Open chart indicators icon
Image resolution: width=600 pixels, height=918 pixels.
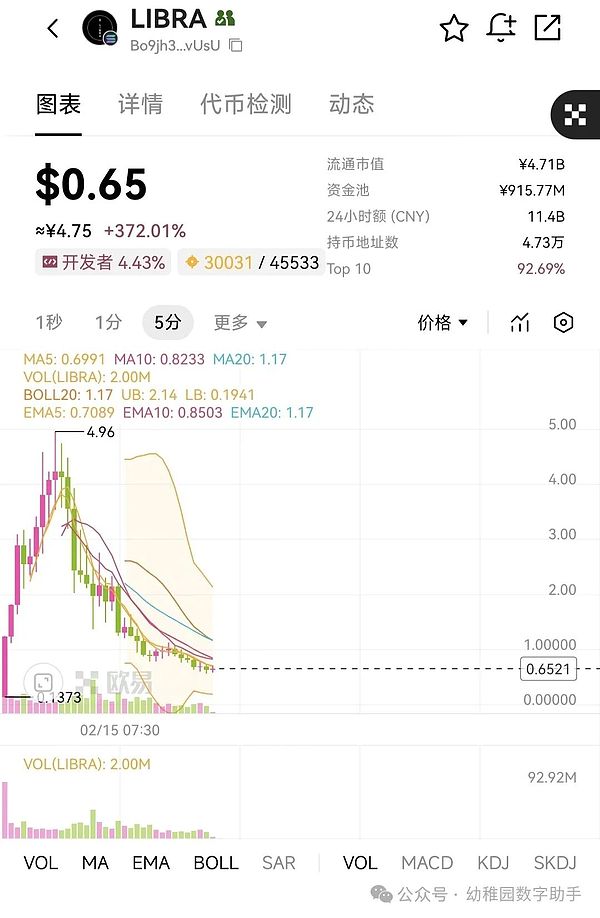coord(520,322)
